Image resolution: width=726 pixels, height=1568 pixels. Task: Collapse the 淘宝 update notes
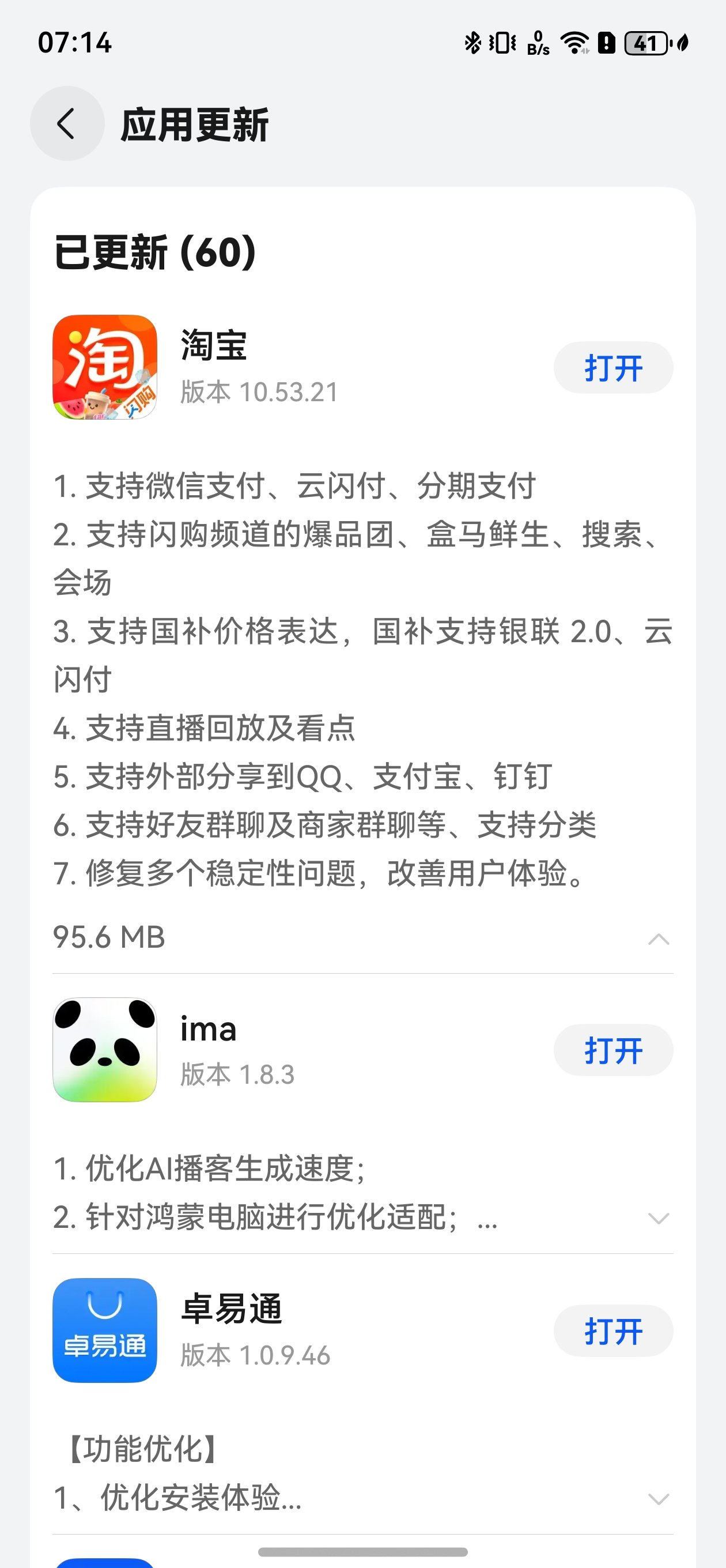[659, 939]
